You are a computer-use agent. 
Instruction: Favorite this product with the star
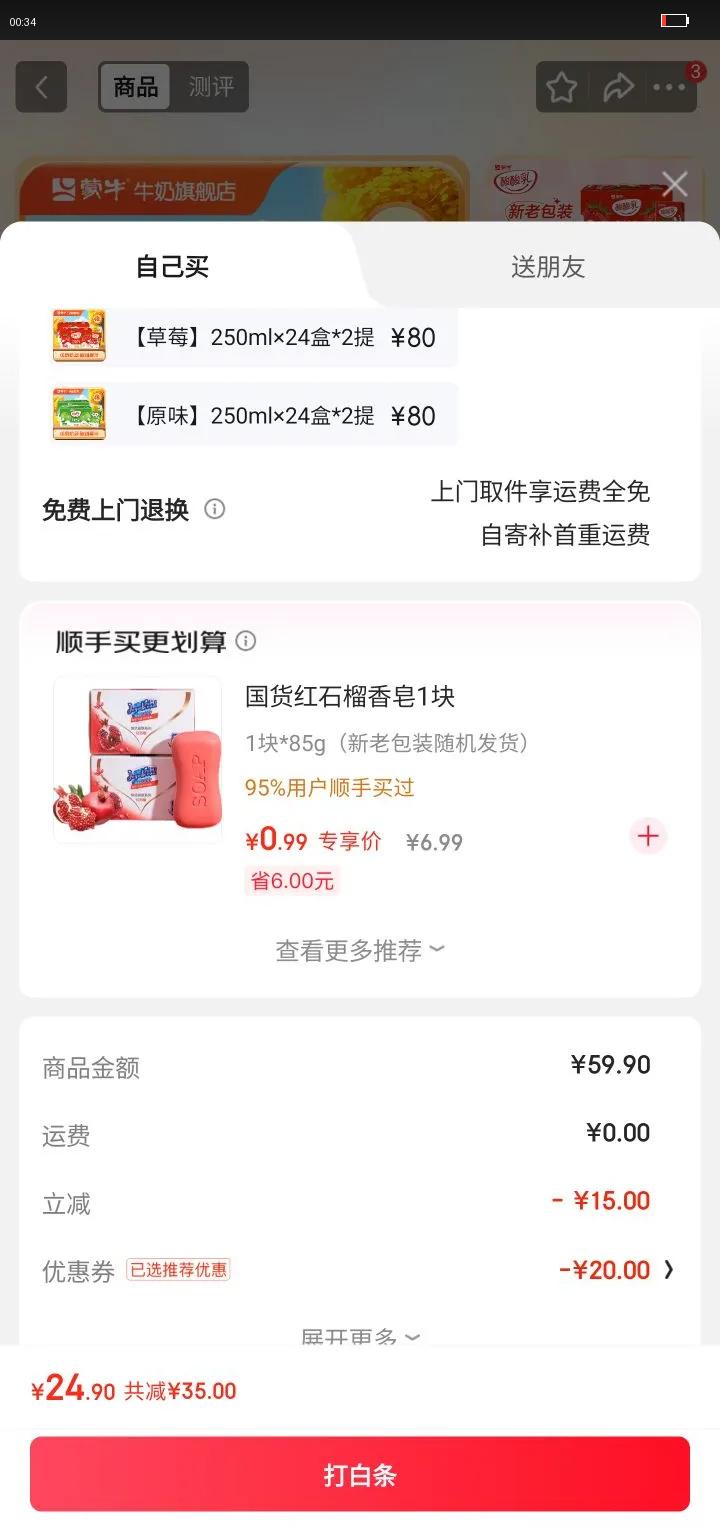coord(561,87)
